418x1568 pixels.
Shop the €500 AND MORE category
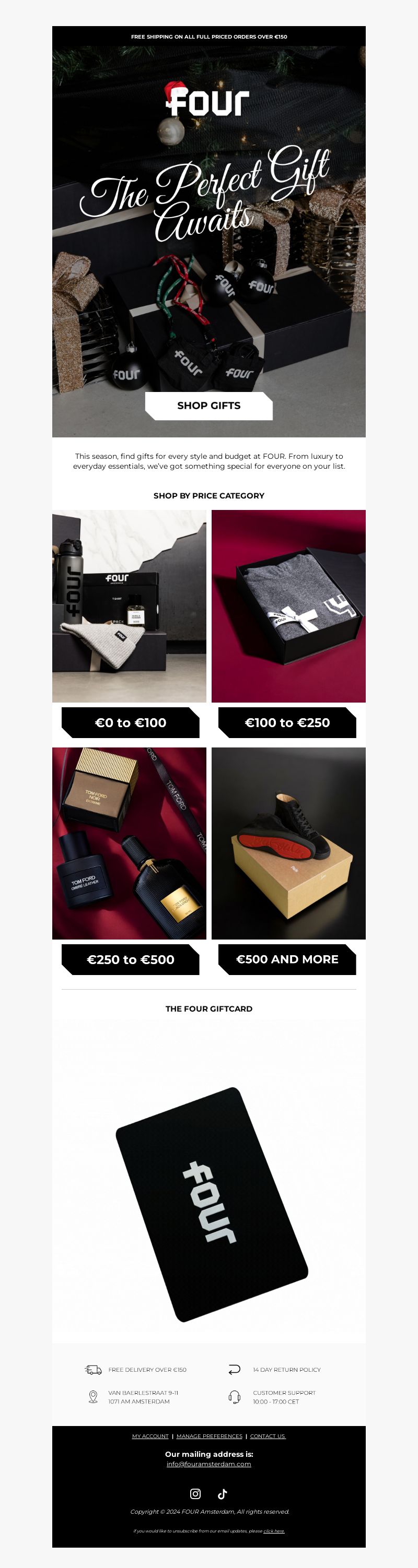[x=287, y=959]
